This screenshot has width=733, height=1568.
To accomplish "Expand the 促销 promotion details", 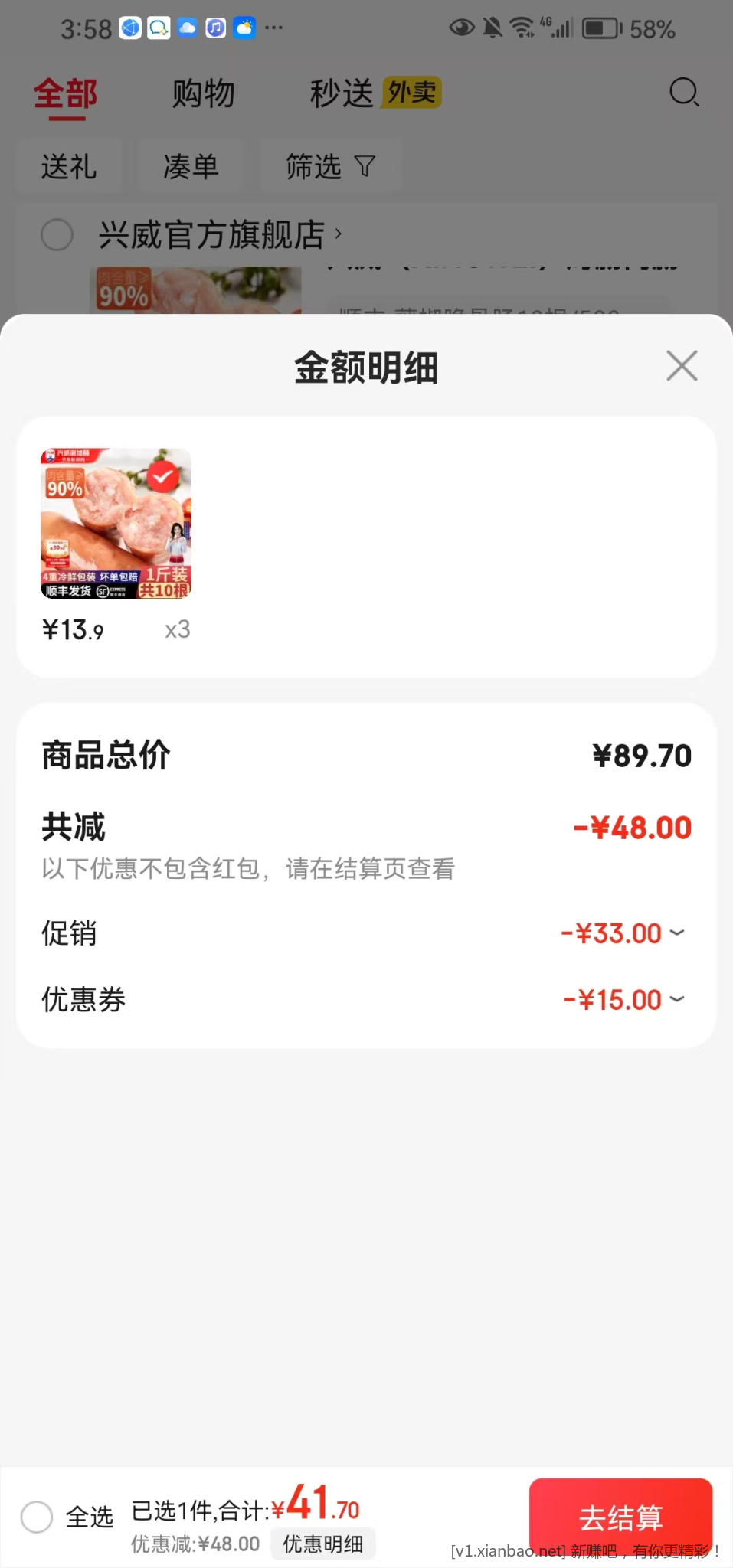I will click(676, 933).
